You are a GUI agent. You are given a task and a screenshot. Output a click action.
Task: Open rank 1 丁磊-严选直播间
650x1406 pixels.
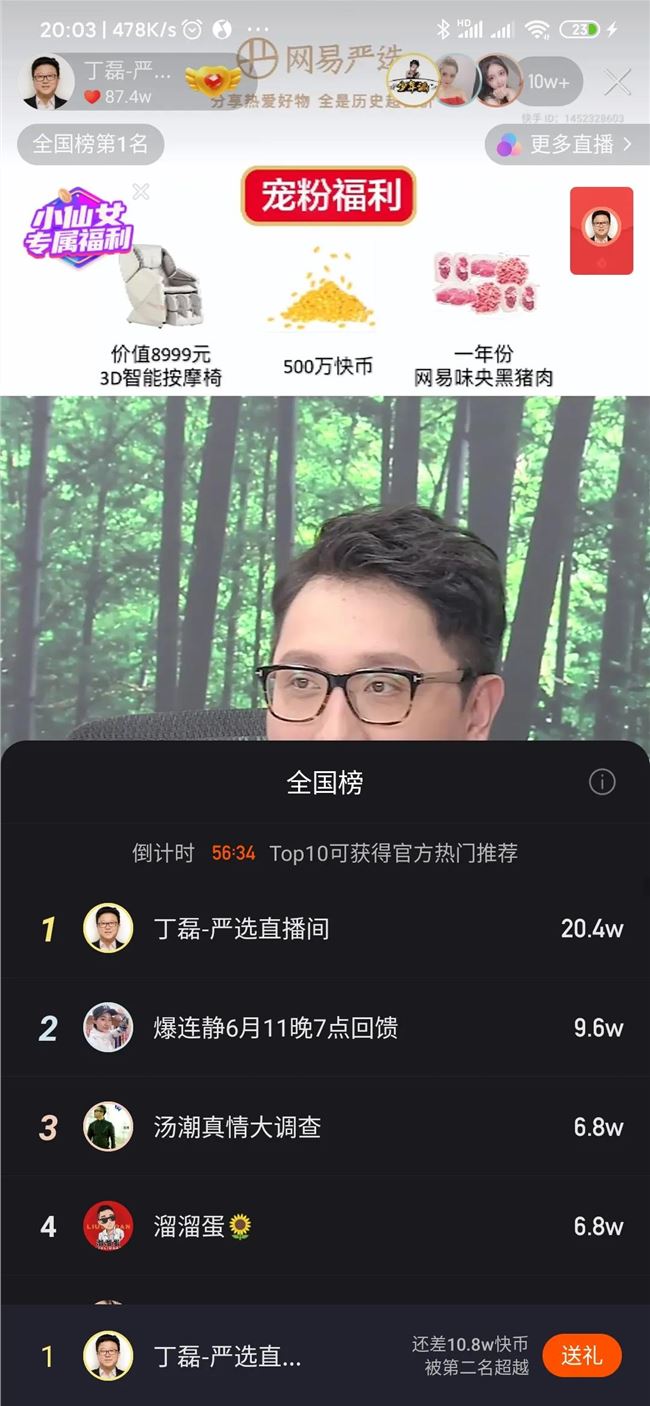pyautogui.click(x=241, y=928)
